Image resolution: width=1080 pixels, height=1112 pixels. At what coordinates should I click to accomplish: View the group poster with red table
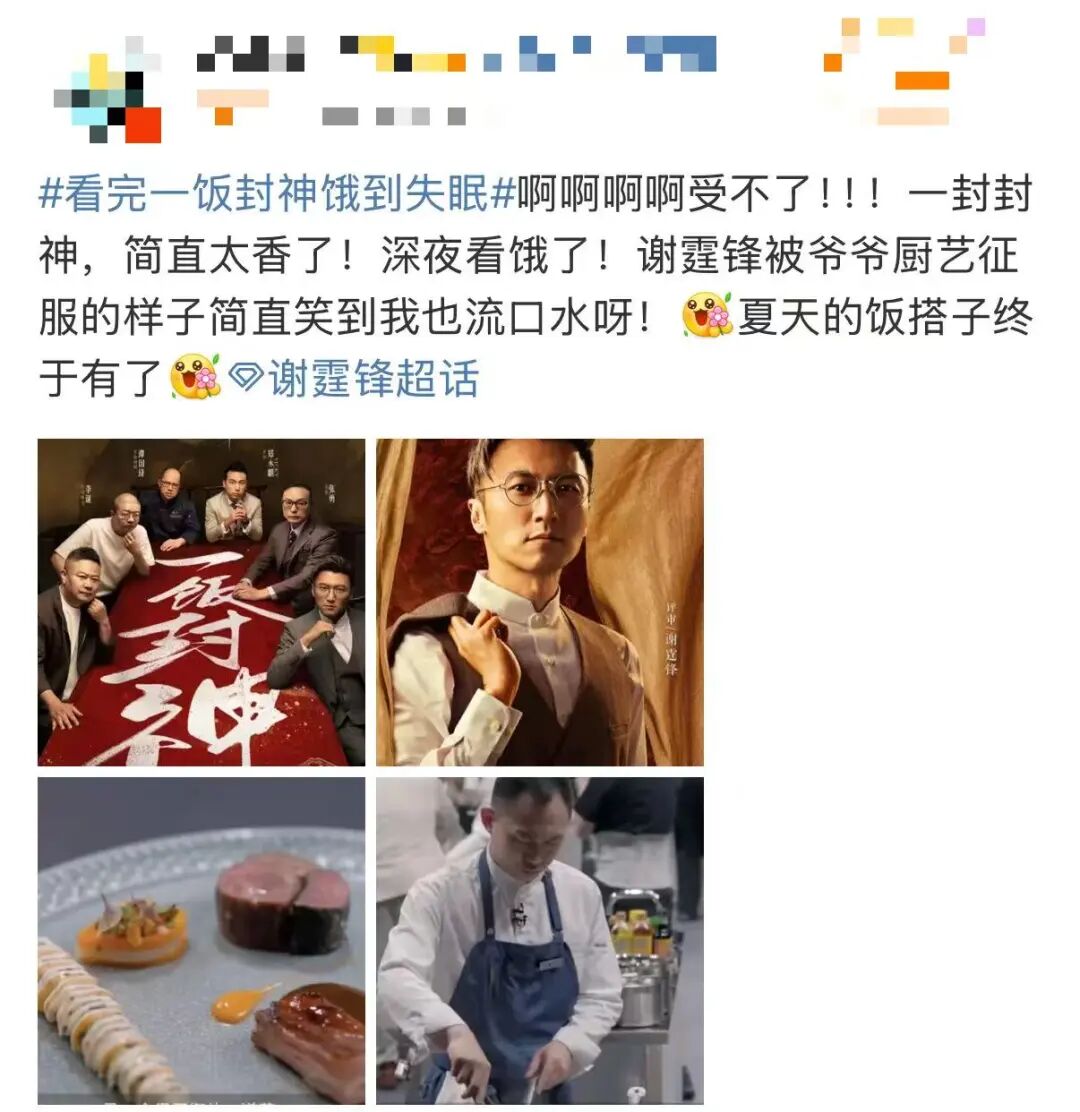(201, 602)
